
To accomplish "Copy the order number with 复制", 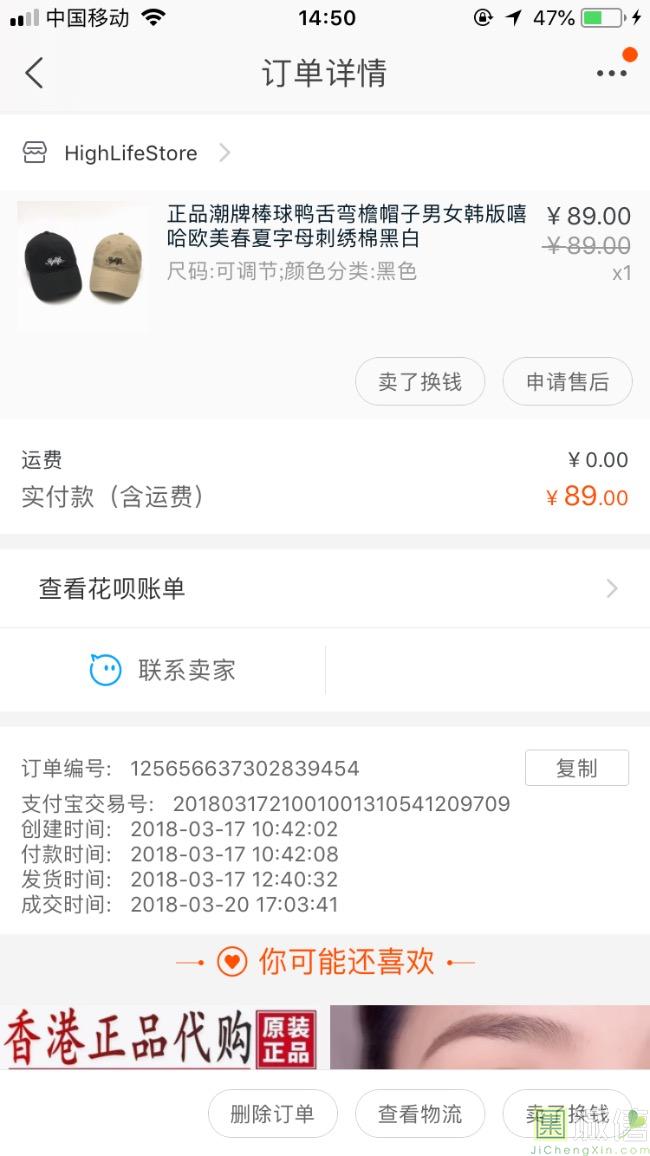I will [x=576, y=768].
